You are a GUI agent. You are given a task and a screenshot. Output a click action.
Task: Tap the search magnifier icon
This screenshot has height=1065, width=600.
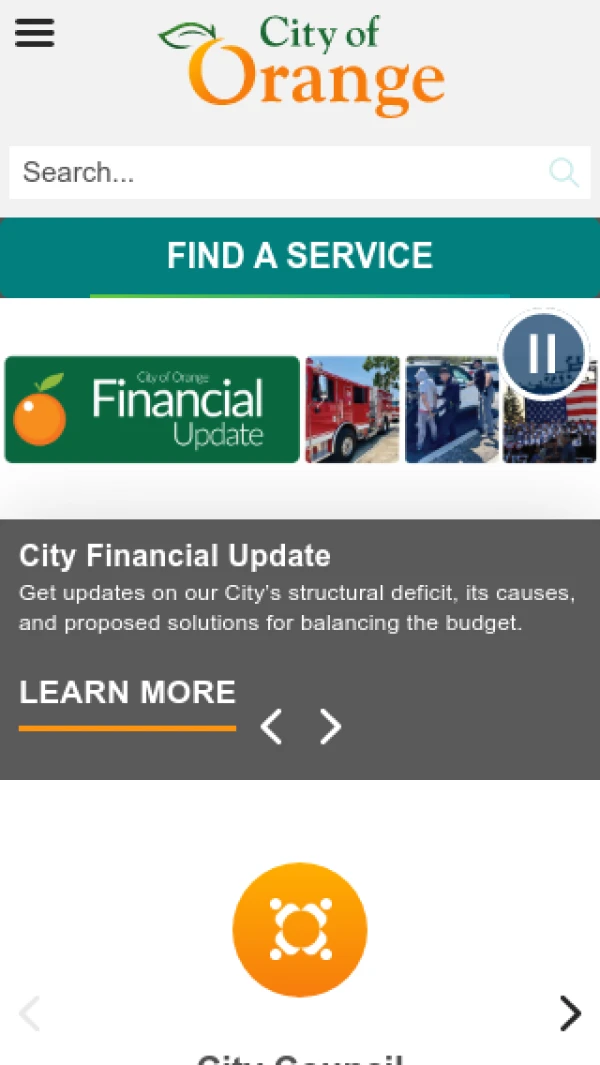click(x=564, y=173)
